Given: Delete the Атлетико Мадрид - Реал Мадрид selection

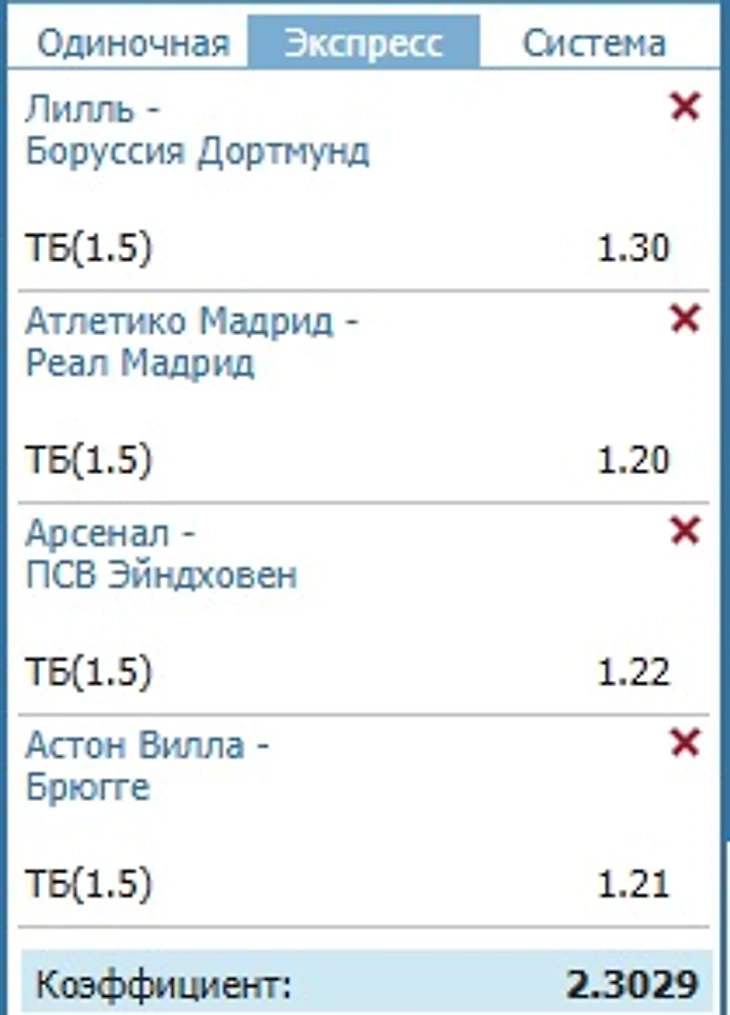Looking at the screenshot, I should 685,318.
